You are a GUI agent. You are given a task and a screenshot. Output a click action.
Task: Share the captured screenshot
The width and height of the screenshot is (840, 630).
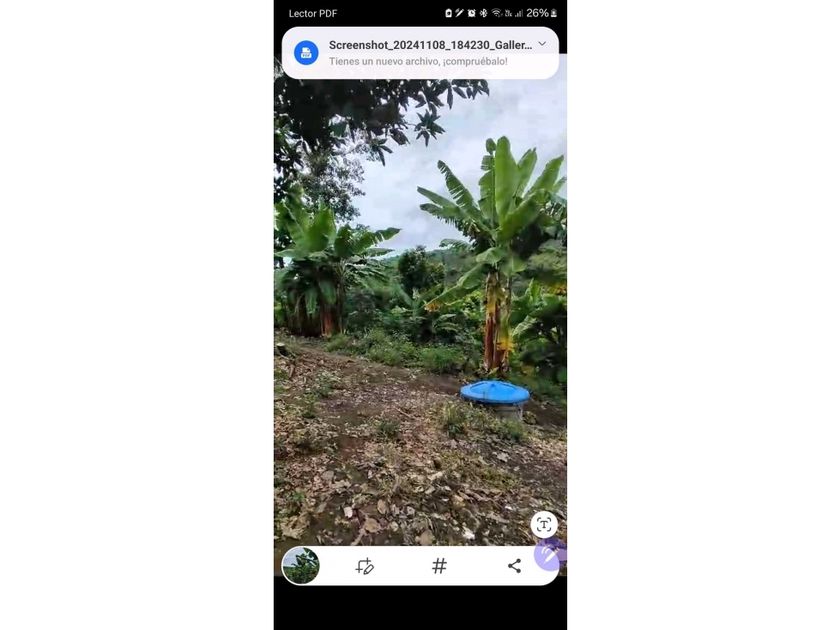[514, 566]
